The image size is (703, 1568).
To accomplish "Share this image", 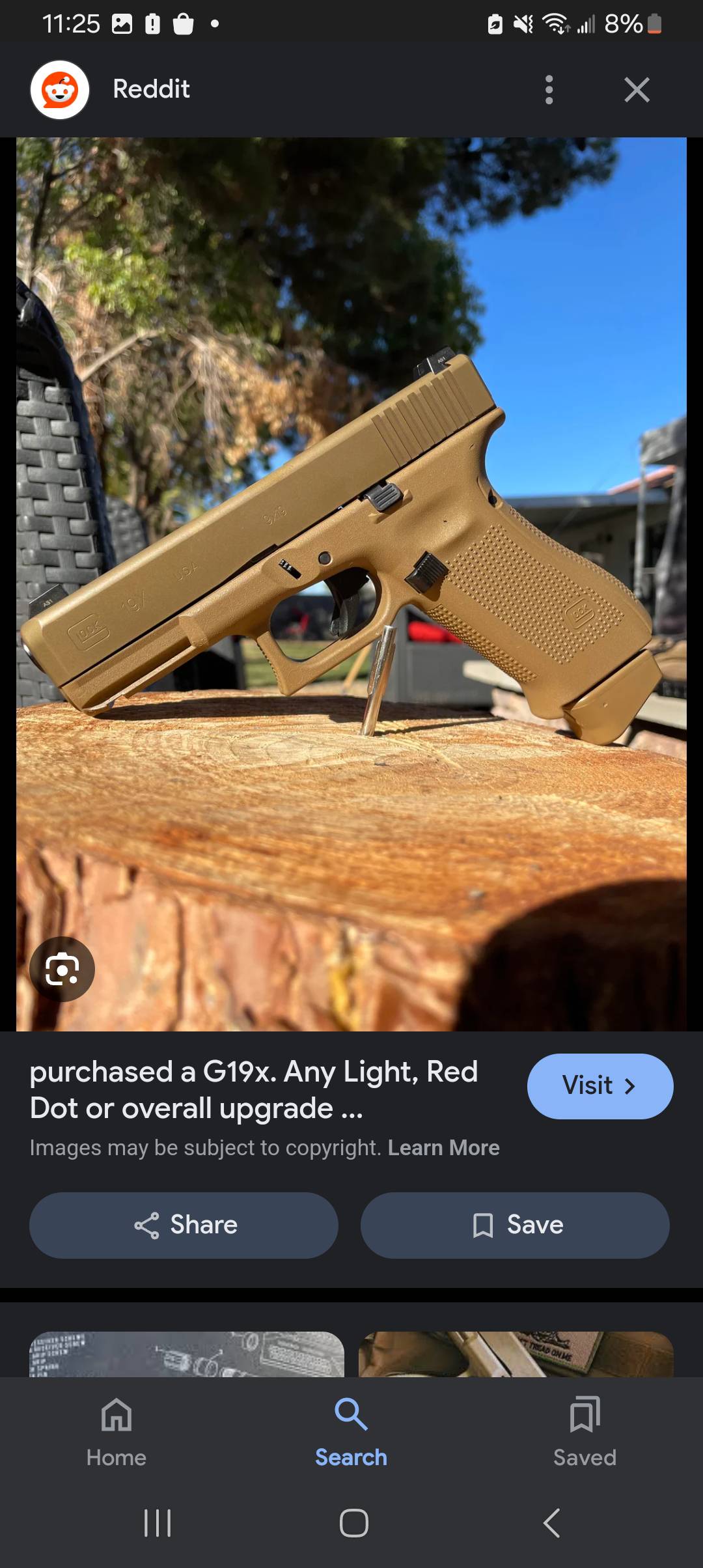I will point(184,1225).
